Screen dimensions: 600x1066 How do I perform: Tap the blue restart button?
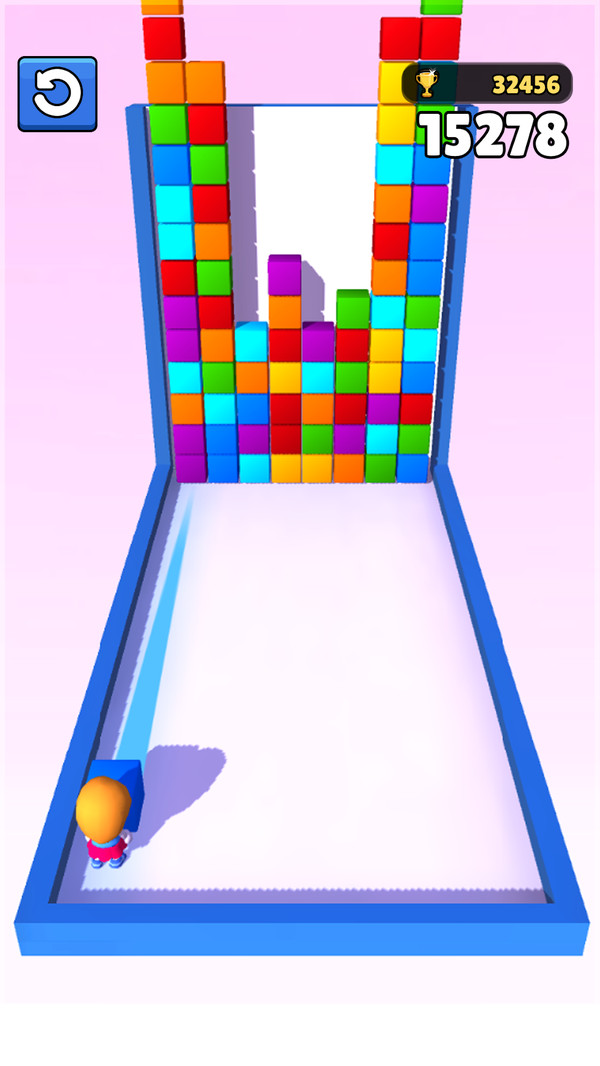tap(57, 94)
